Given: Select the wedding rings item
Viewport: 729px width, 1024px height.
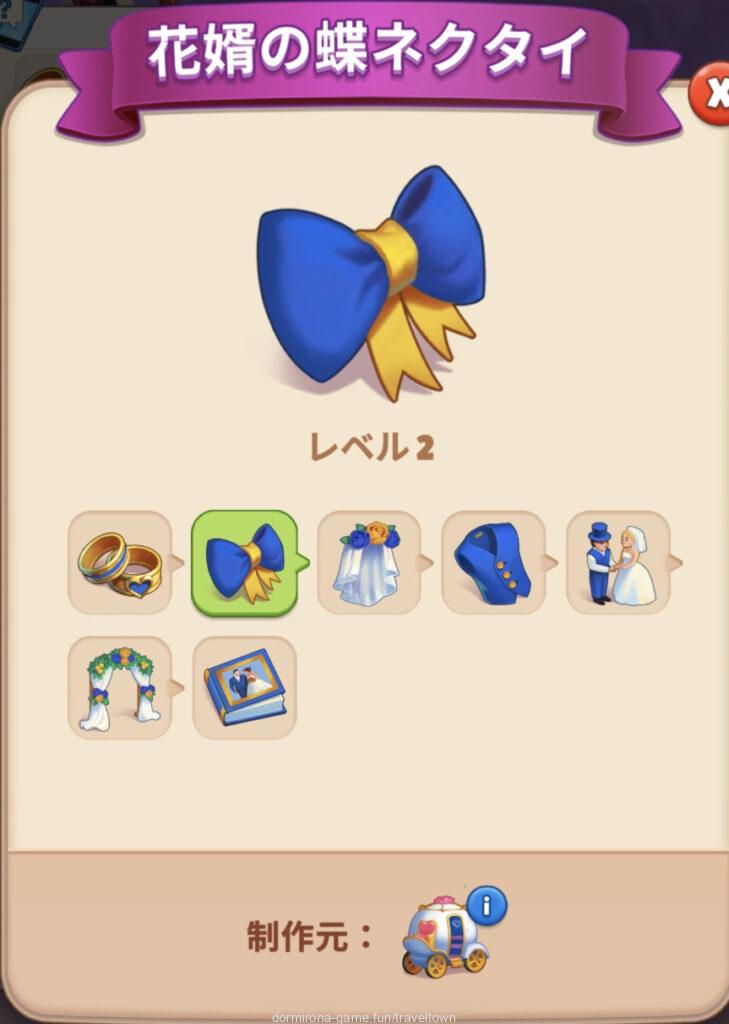Looking at the screenshot, I should 120,562.
